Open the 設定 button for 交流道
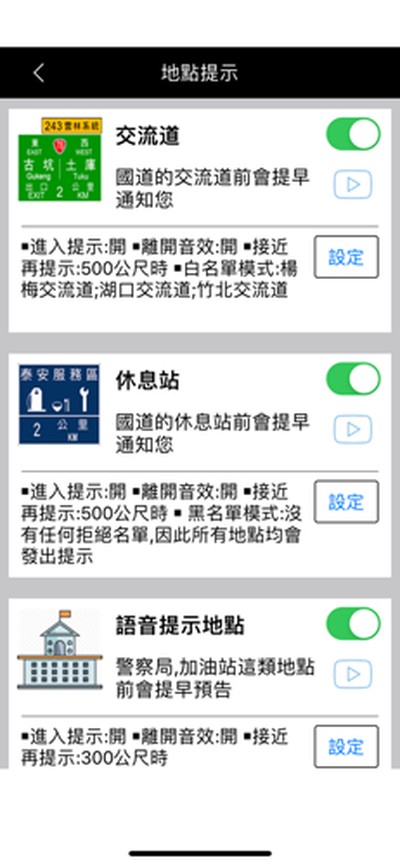The height and width of the screenshot is (865, 400). click(x=346, y=257)
